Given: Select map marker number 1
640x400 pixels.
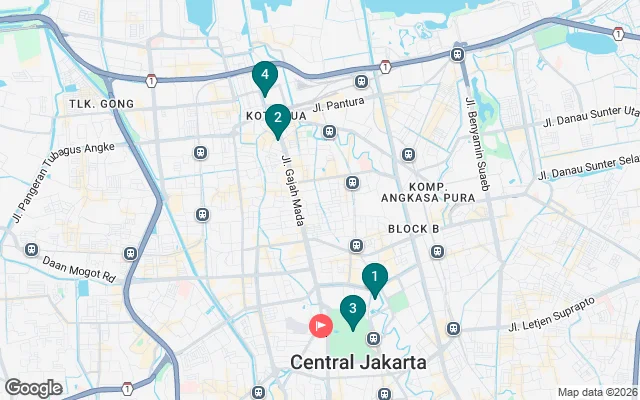Looking at the screenshot, I should pos(374,277).
